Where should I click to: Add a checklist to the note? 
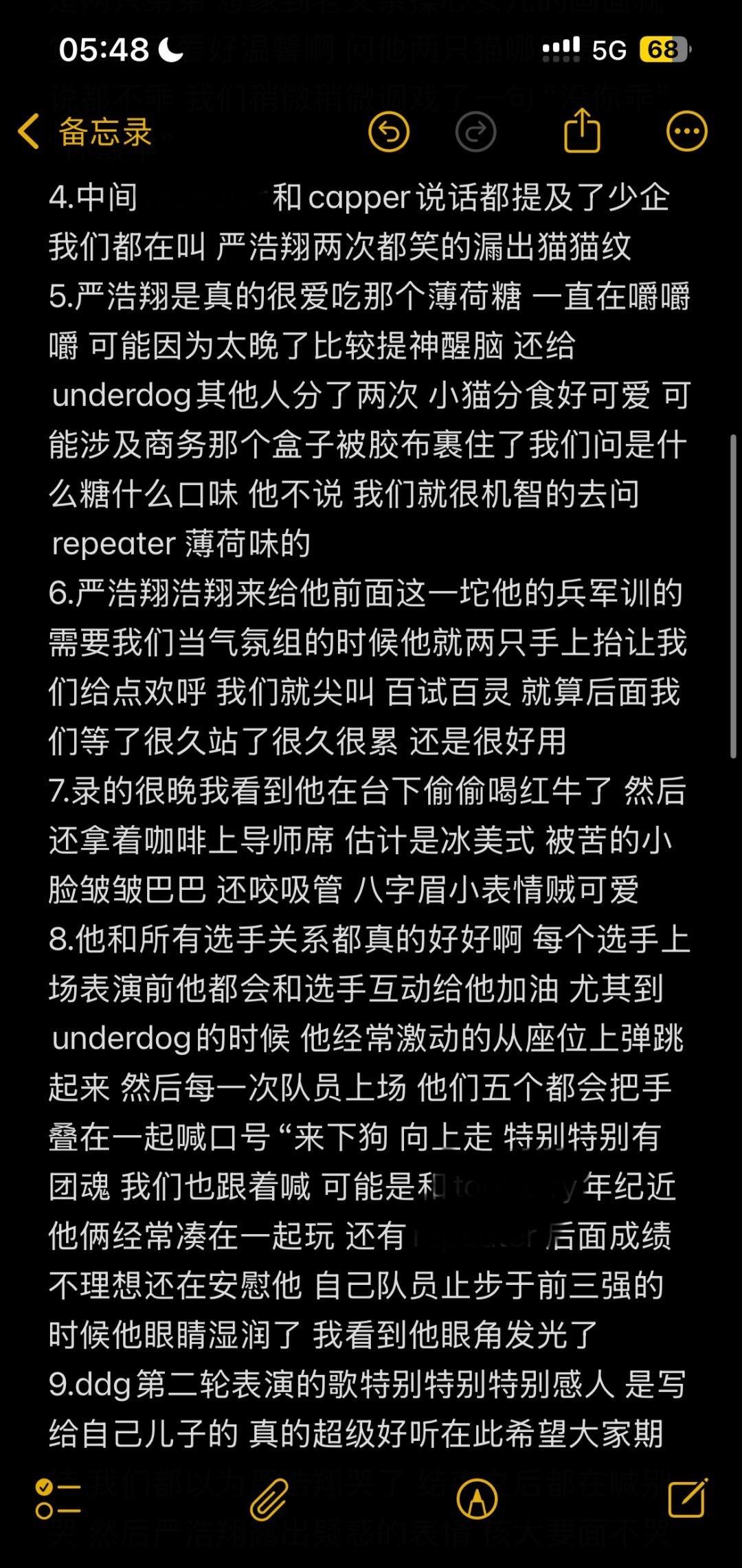[58, 1498]
